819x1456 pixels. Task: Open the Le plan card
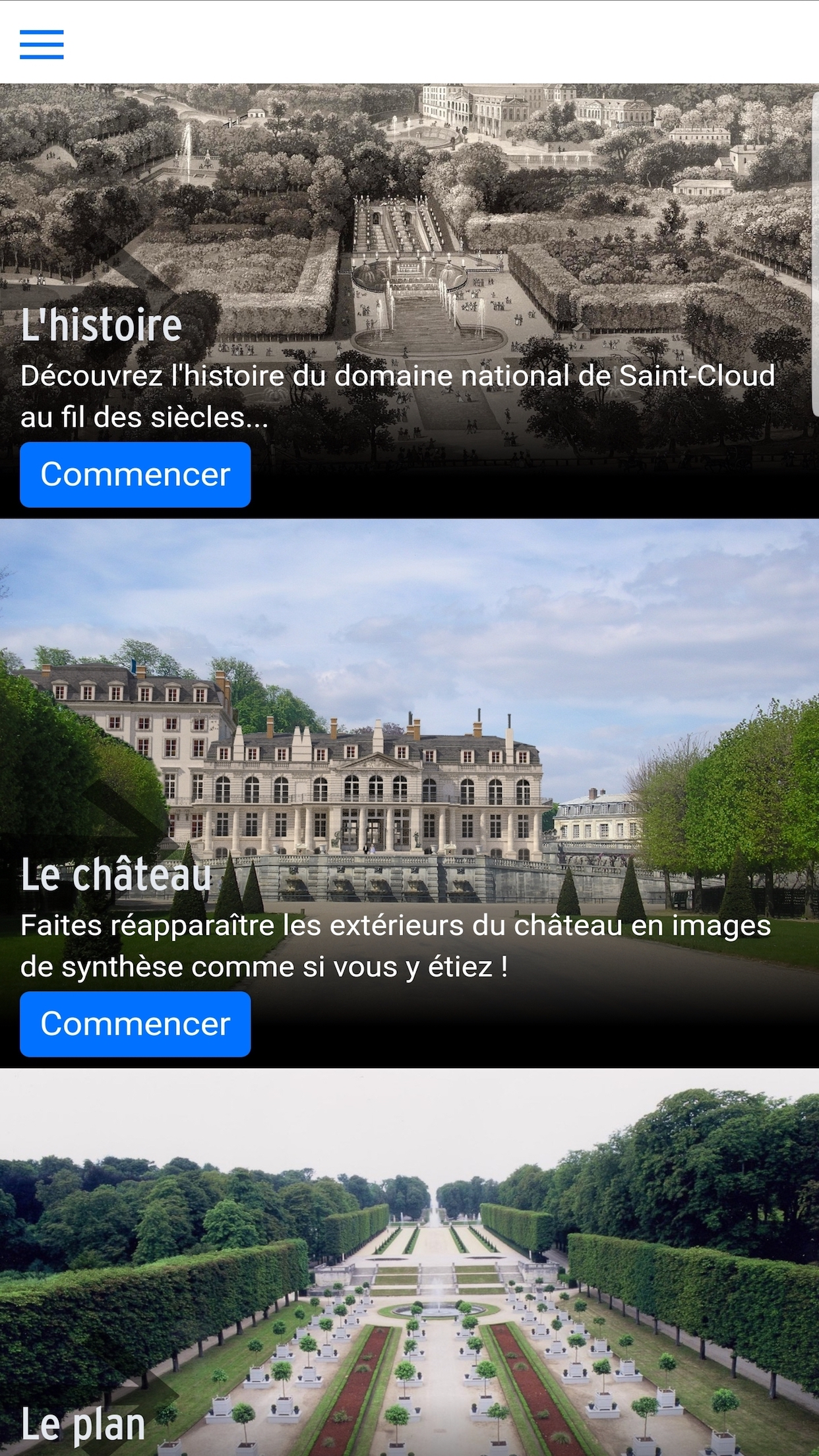pyautogui.click(x=409, y=1262)
